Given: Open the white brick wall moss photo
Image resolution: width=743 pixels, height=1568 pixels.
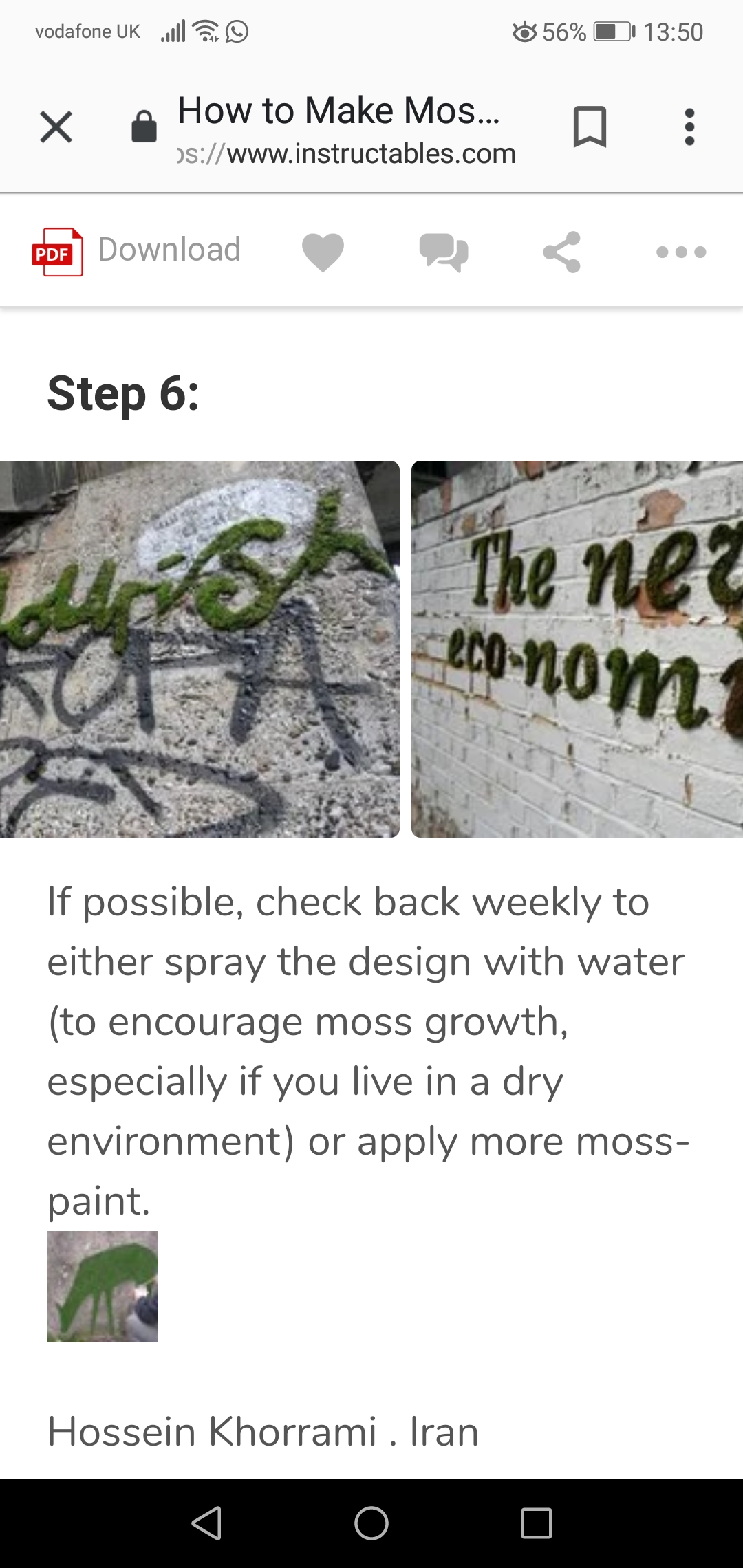Looking at the screenshot, I should click(577, 649).
